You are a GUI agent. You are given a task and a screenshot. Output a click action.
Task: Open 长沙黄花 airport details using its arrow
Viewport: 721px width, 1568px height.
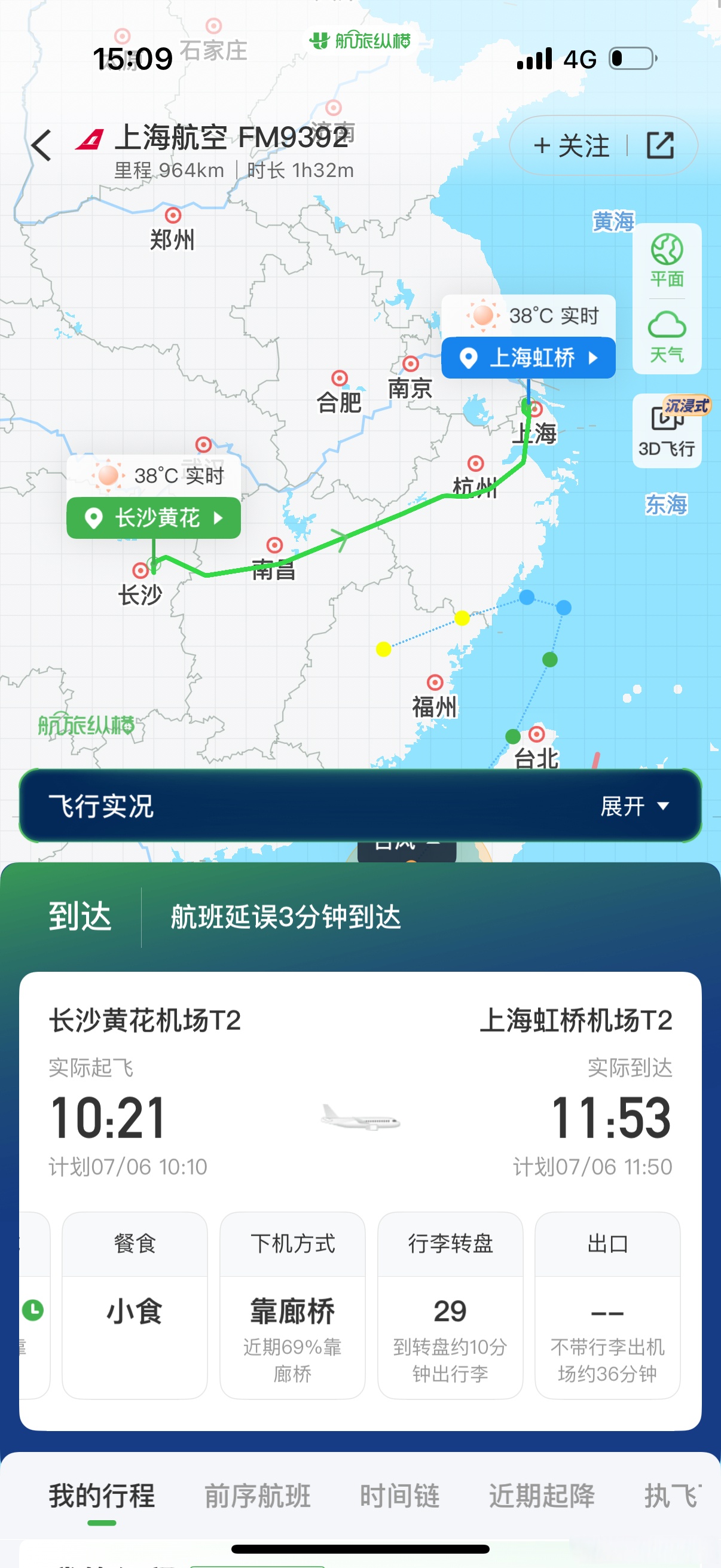(x=218, y=518)
